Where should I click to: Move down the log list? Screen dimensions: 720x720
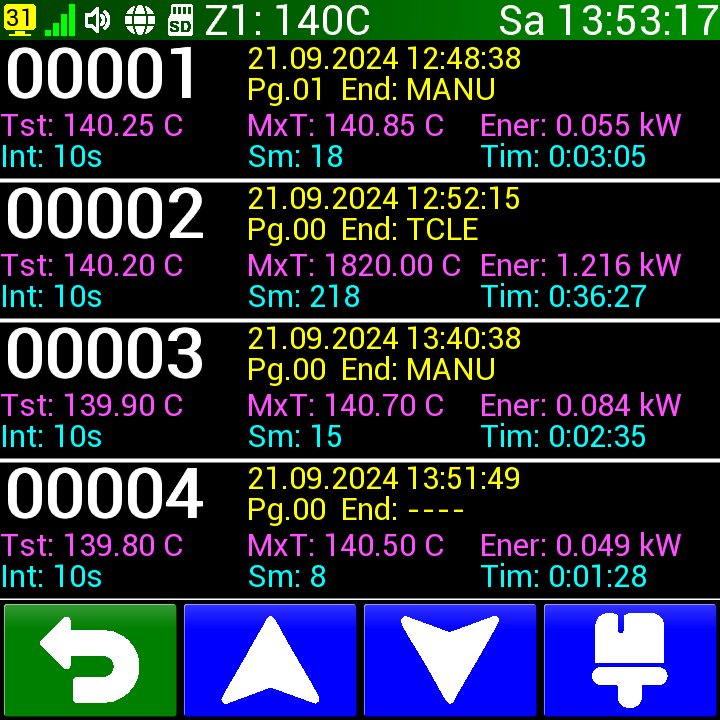[450, 660]
